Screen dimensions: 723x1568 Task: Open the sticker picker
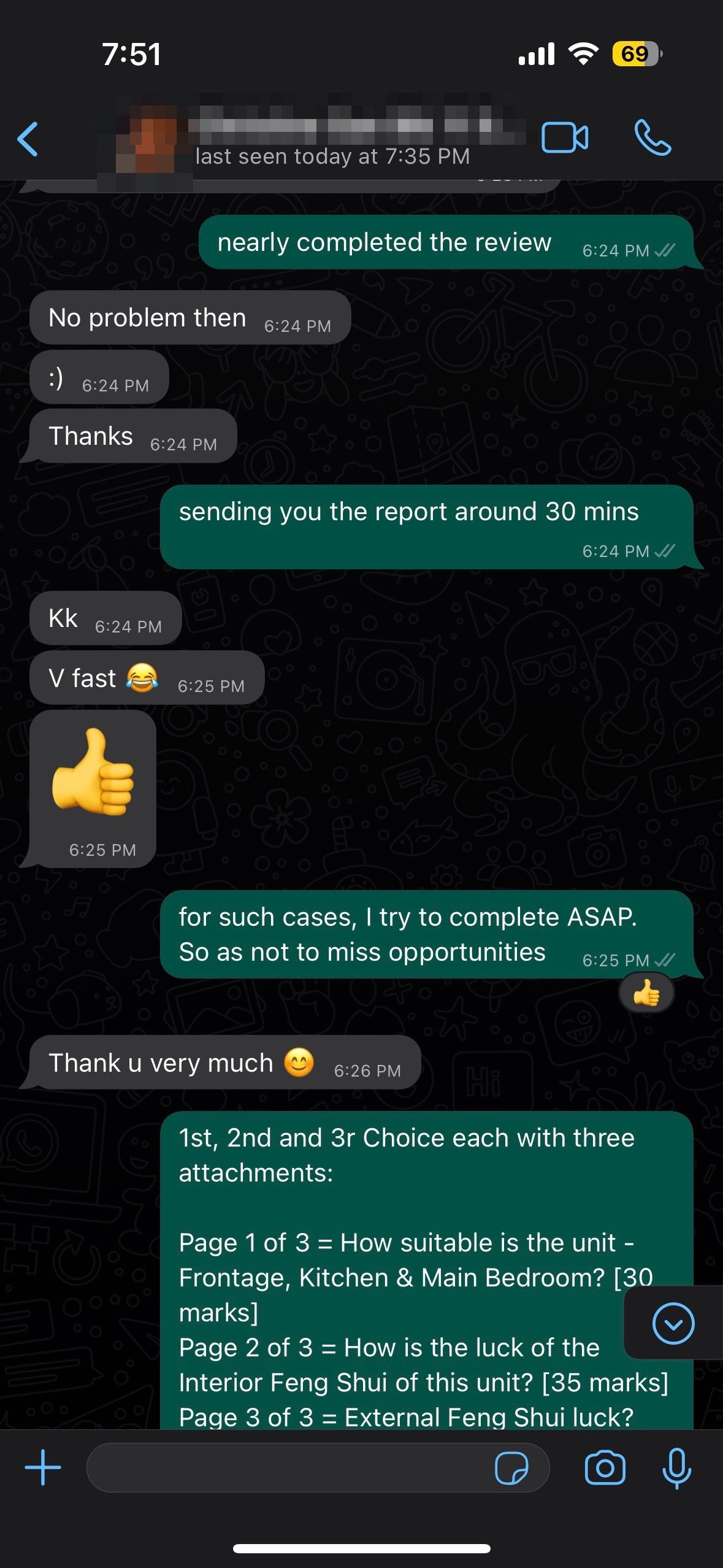[x=511, y=1467]
